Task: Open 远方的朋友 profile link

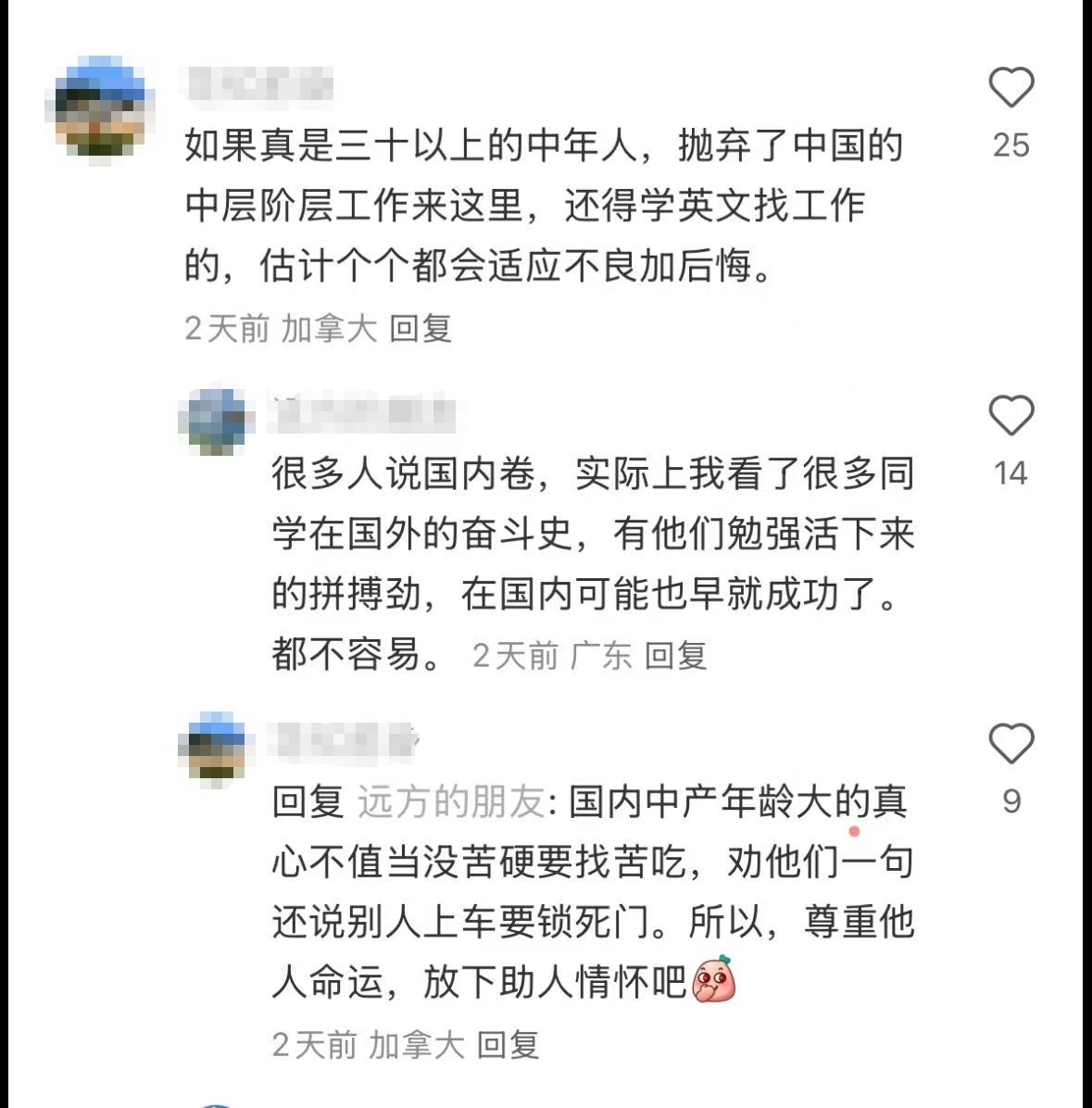Action: [x=451, y=801]
